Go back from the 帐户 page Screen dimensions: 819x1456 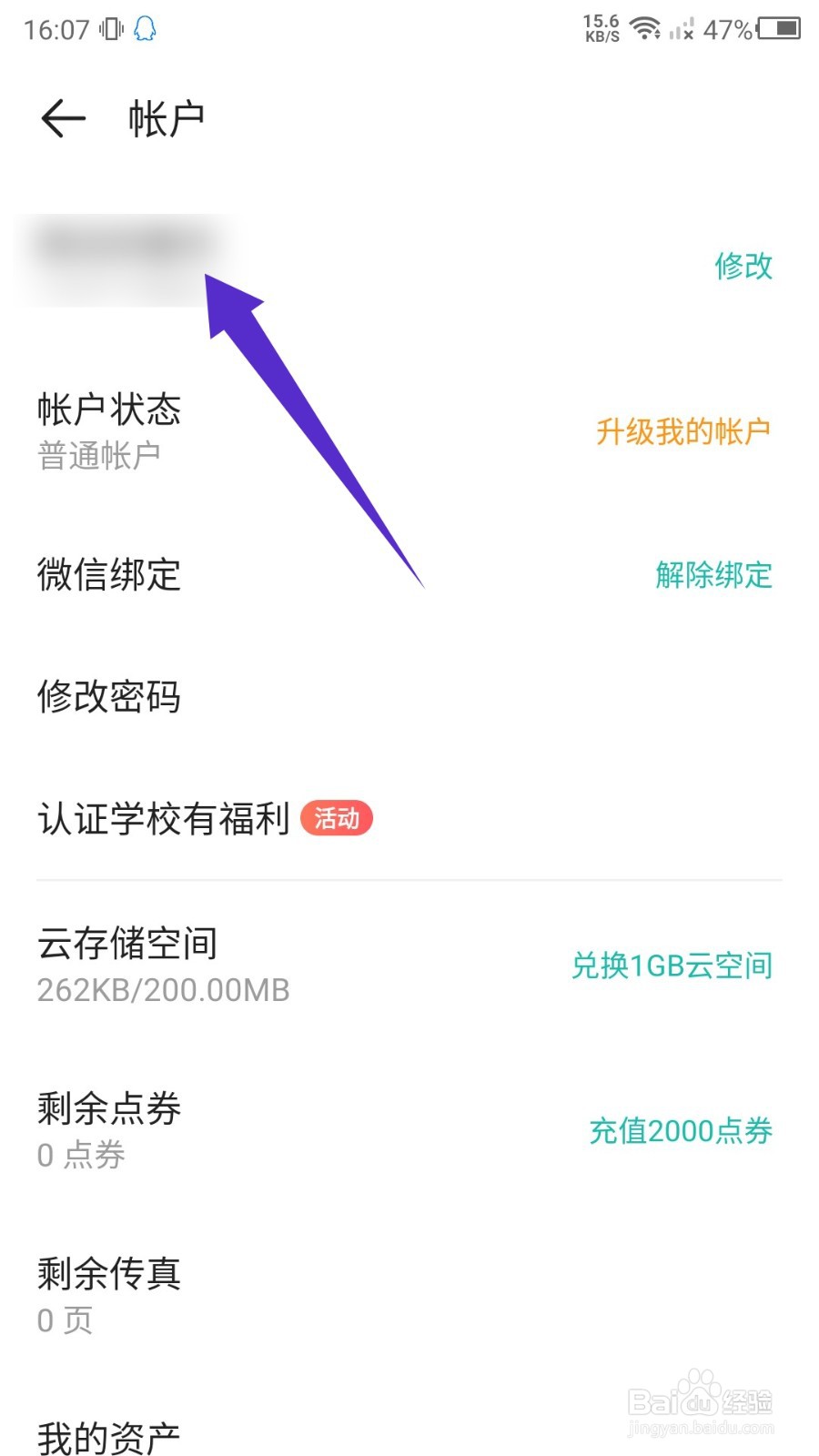click(x=64, y=118)
